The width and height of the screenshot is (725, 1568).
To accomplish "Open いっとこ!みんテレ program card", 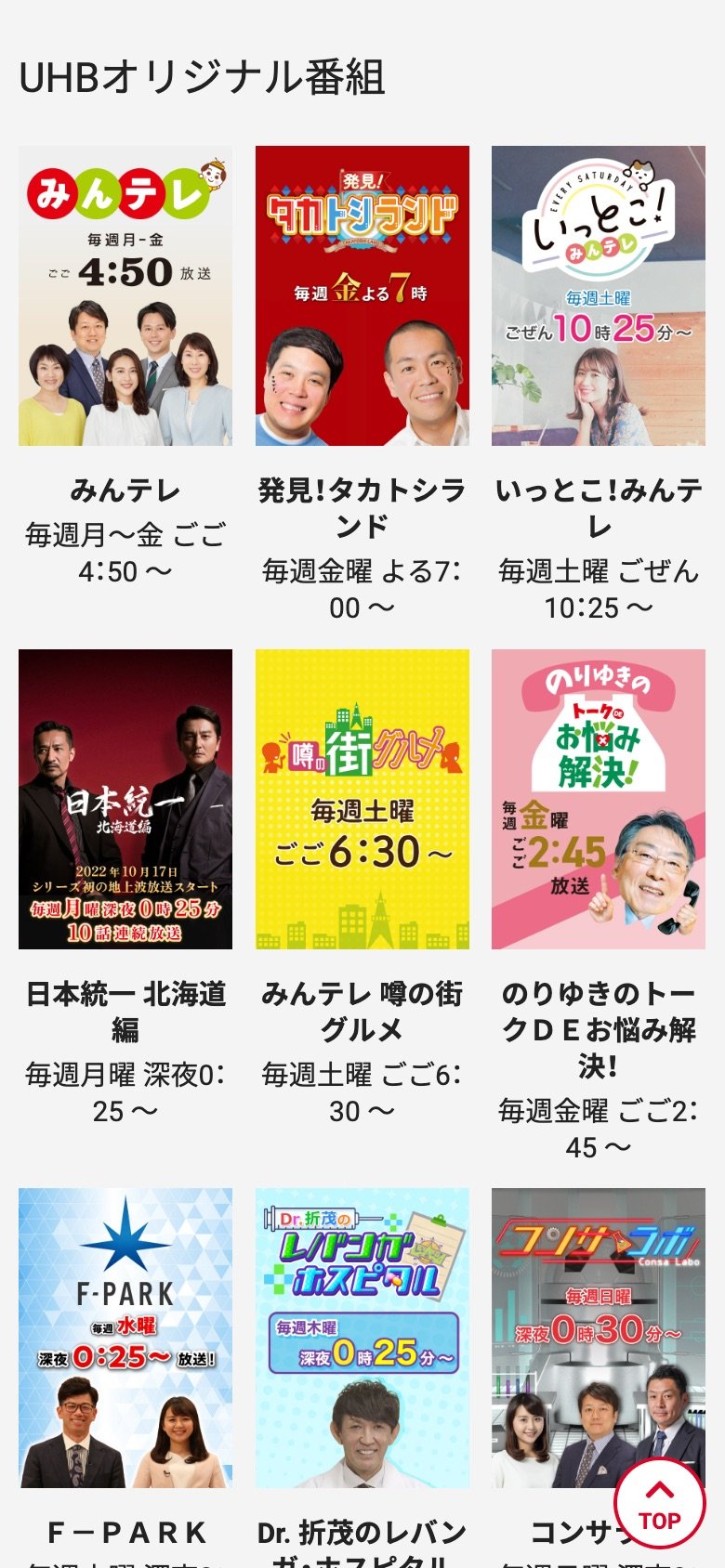I will [598, 296].
